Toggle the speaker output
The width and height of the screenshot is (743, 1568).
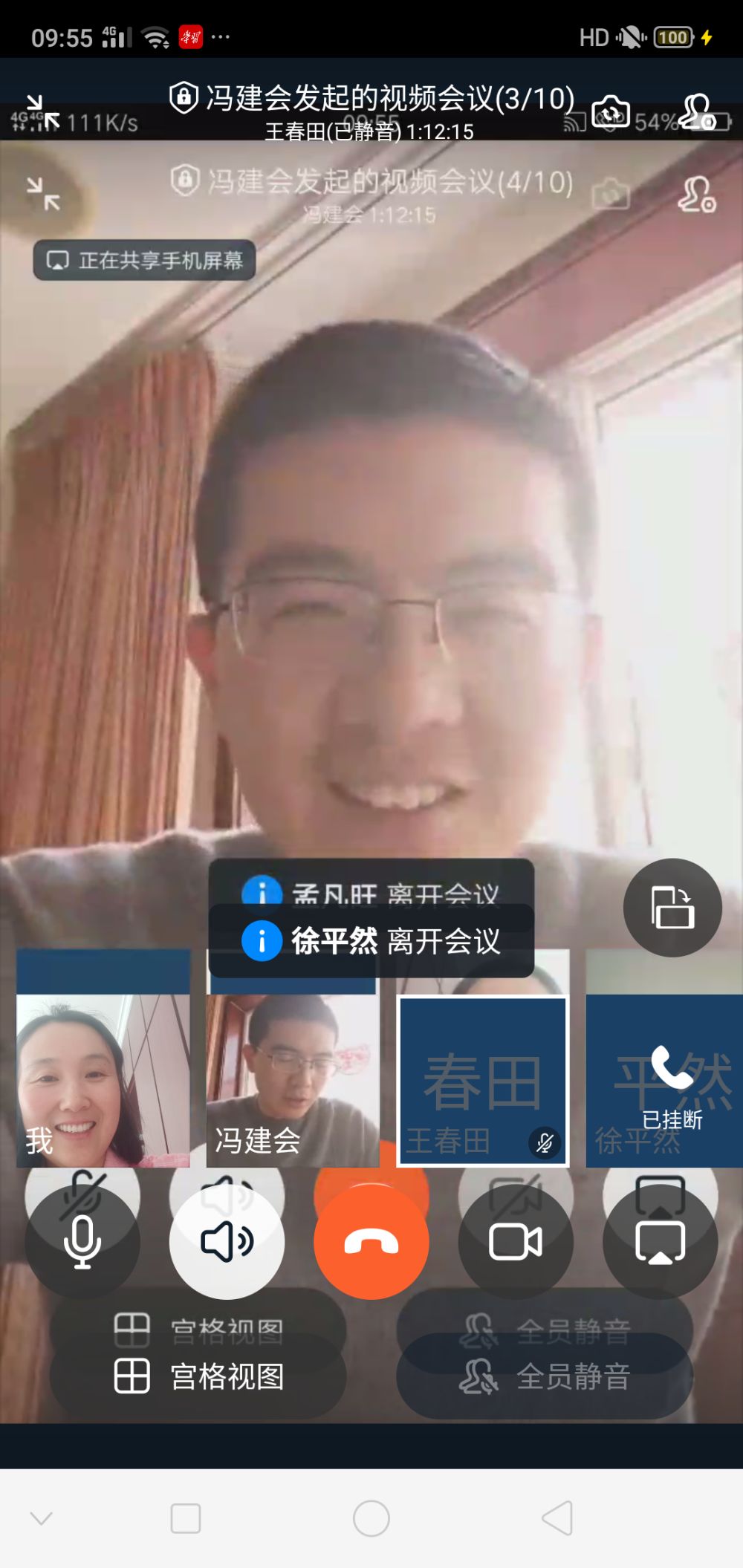tap(227, 1242)
